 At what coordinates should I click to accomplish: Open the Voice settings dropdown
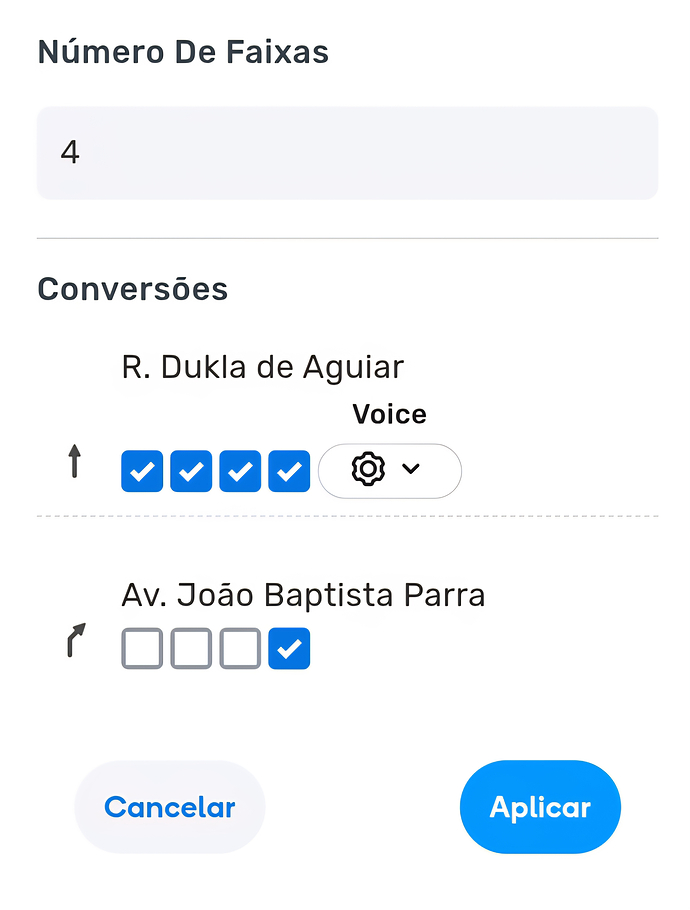coord(389,470)
